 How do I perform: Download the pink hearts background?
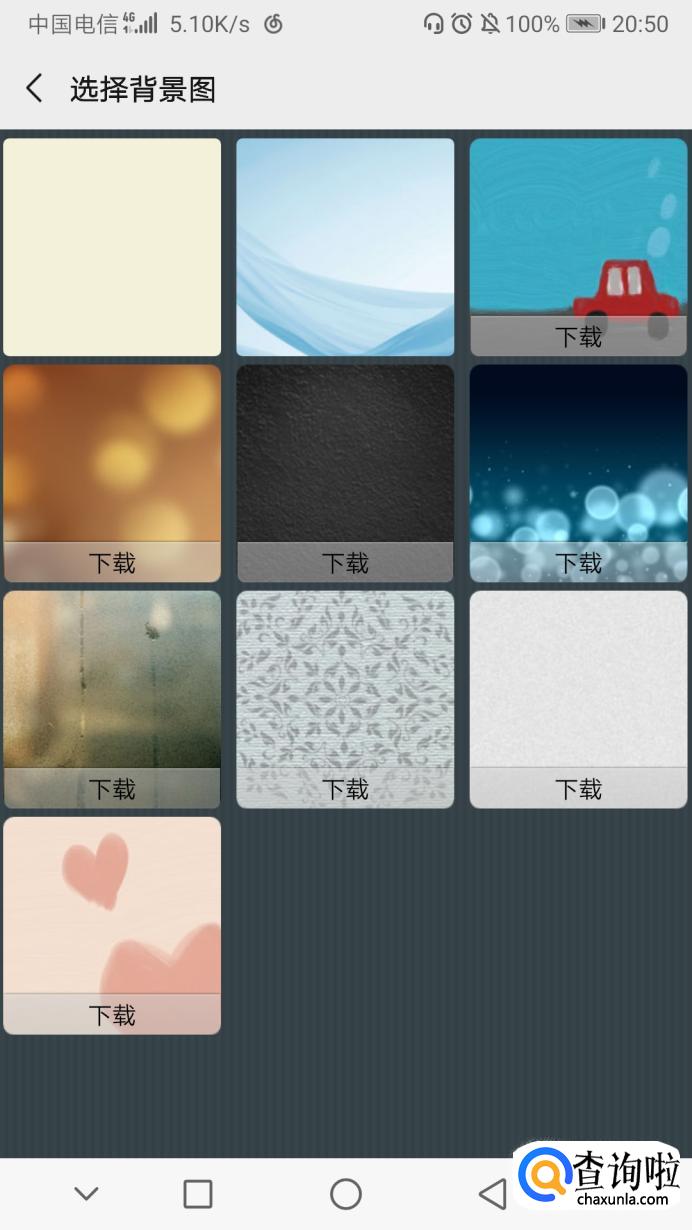(x=112, y=1015)
